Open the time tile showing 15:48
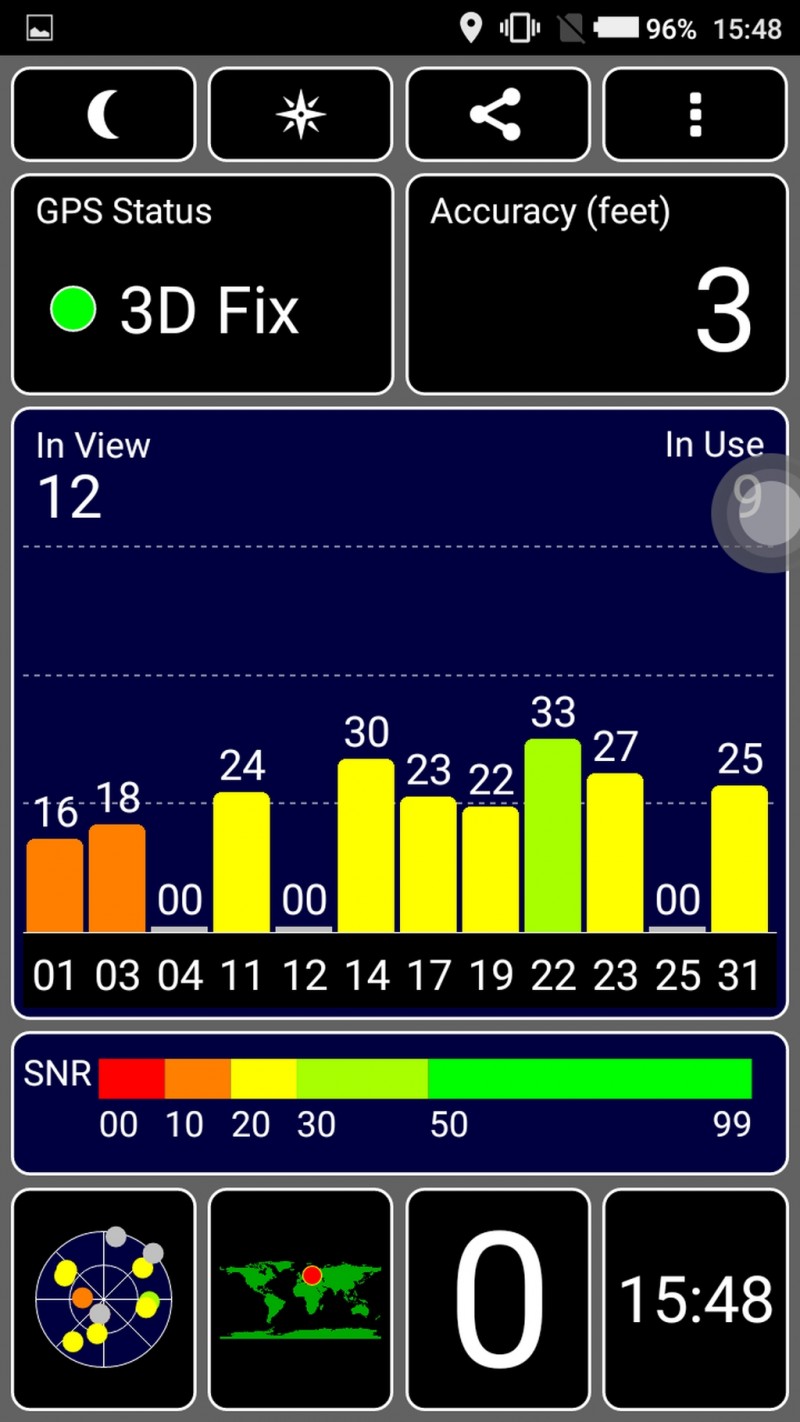Image resolution: width=800 pixels, height=1422 pixels. (x=695, y=1299)
